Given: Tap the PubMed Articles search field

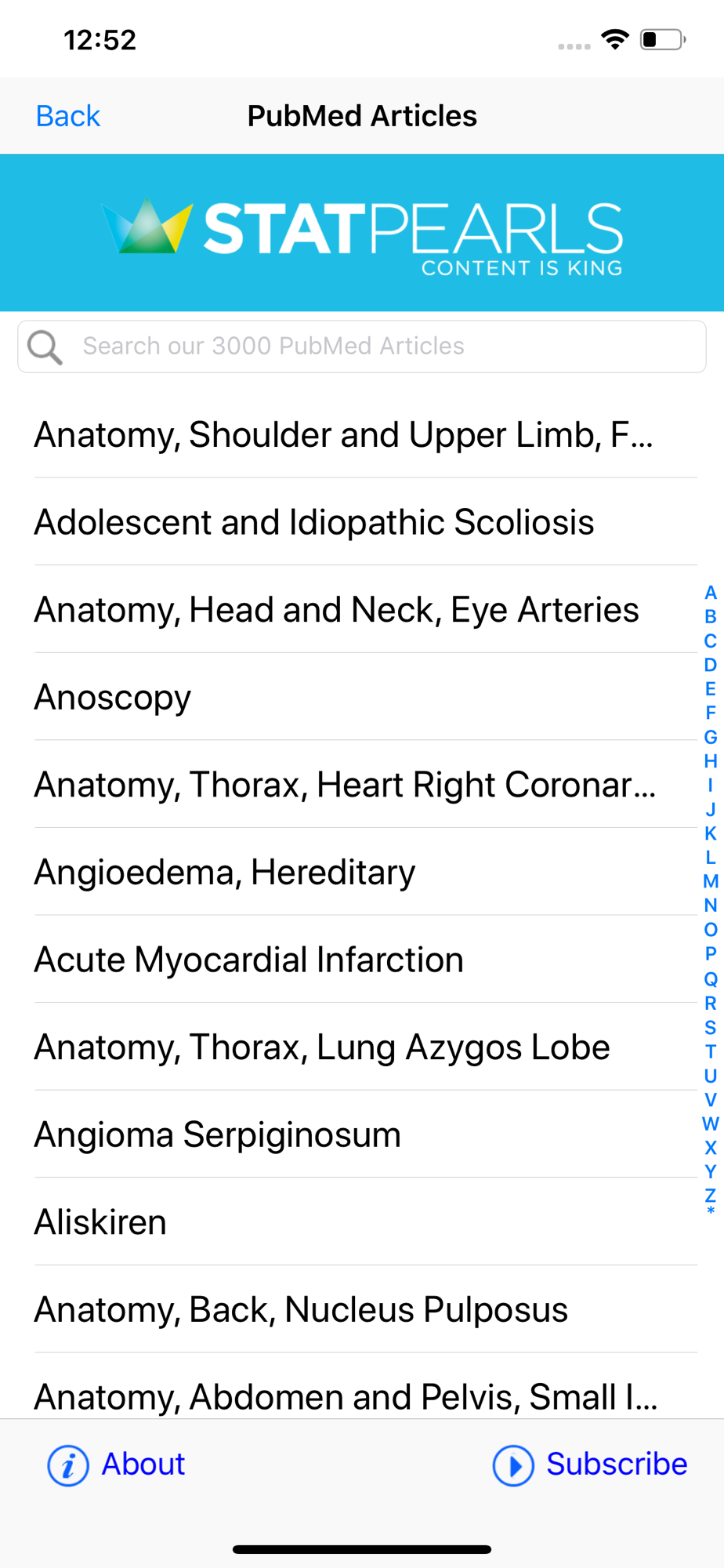Looking at the screenshot, I should click(362, 347).
